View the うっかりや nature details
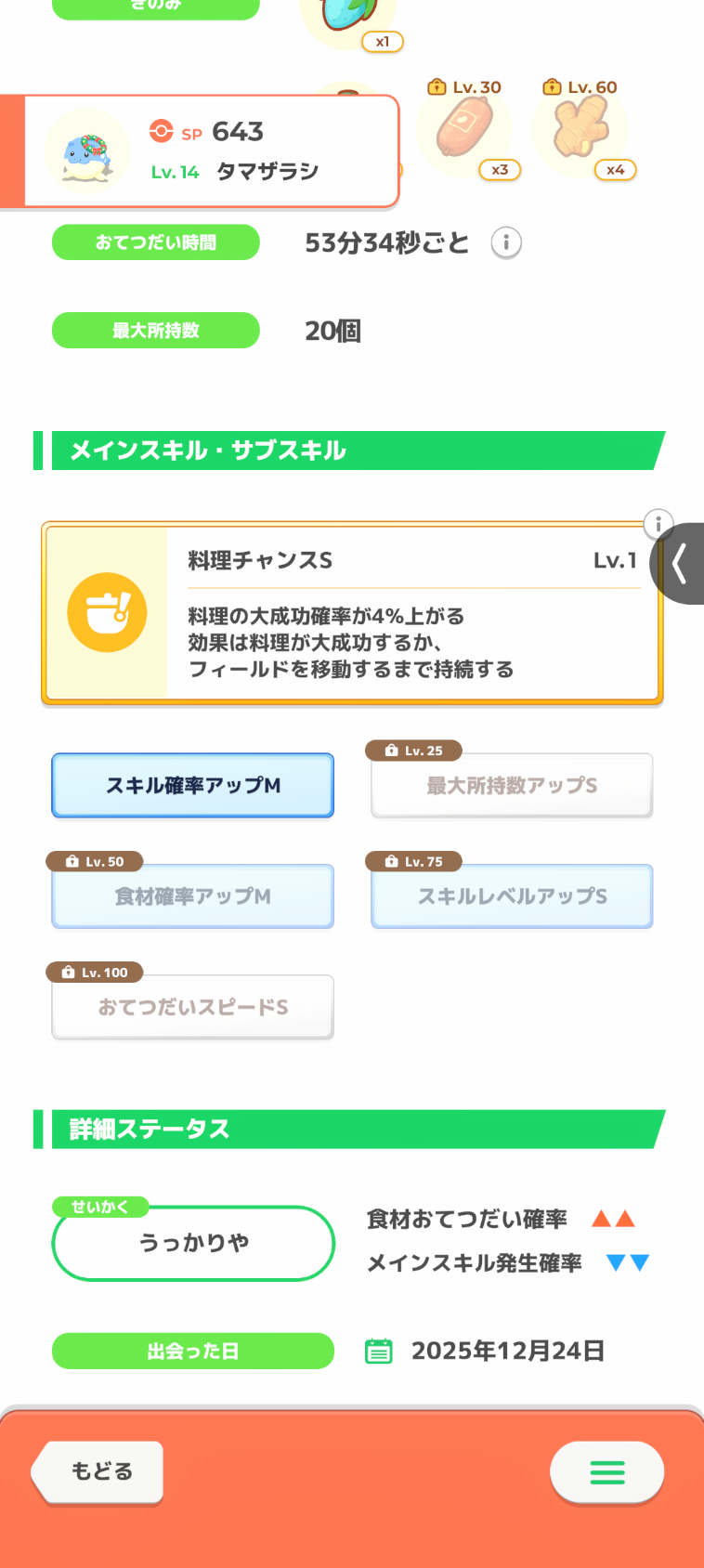The image size is (704, 1568). (x=193, y=1243)
